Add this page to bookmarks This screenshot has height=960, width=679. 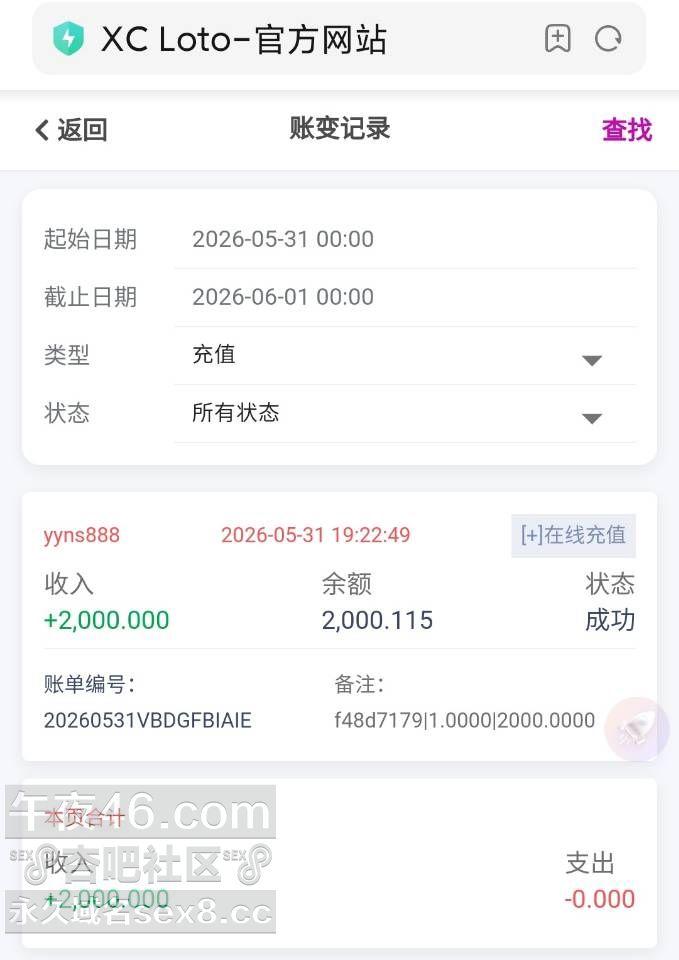[557, 39]
